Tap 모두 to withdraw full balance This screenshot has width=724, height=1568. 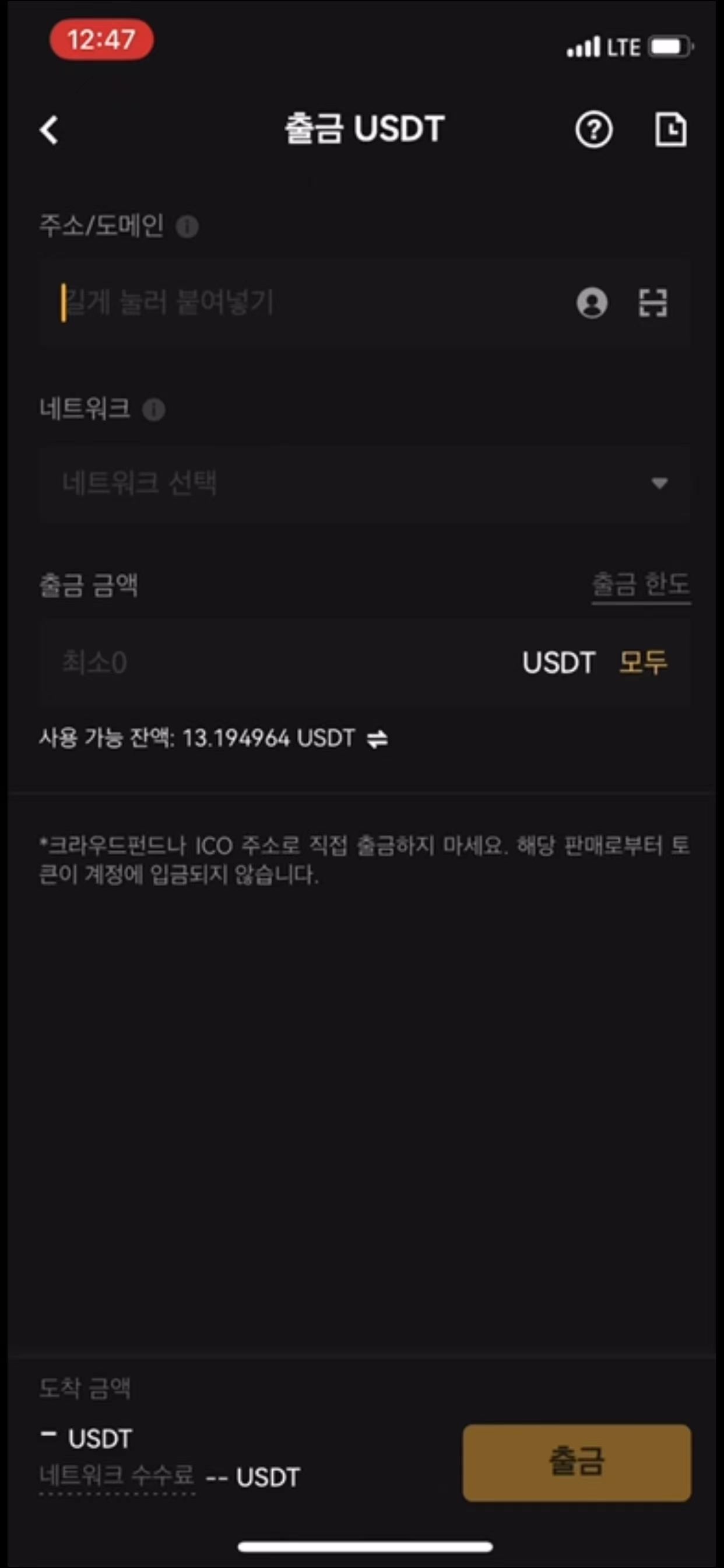[642, 663]
